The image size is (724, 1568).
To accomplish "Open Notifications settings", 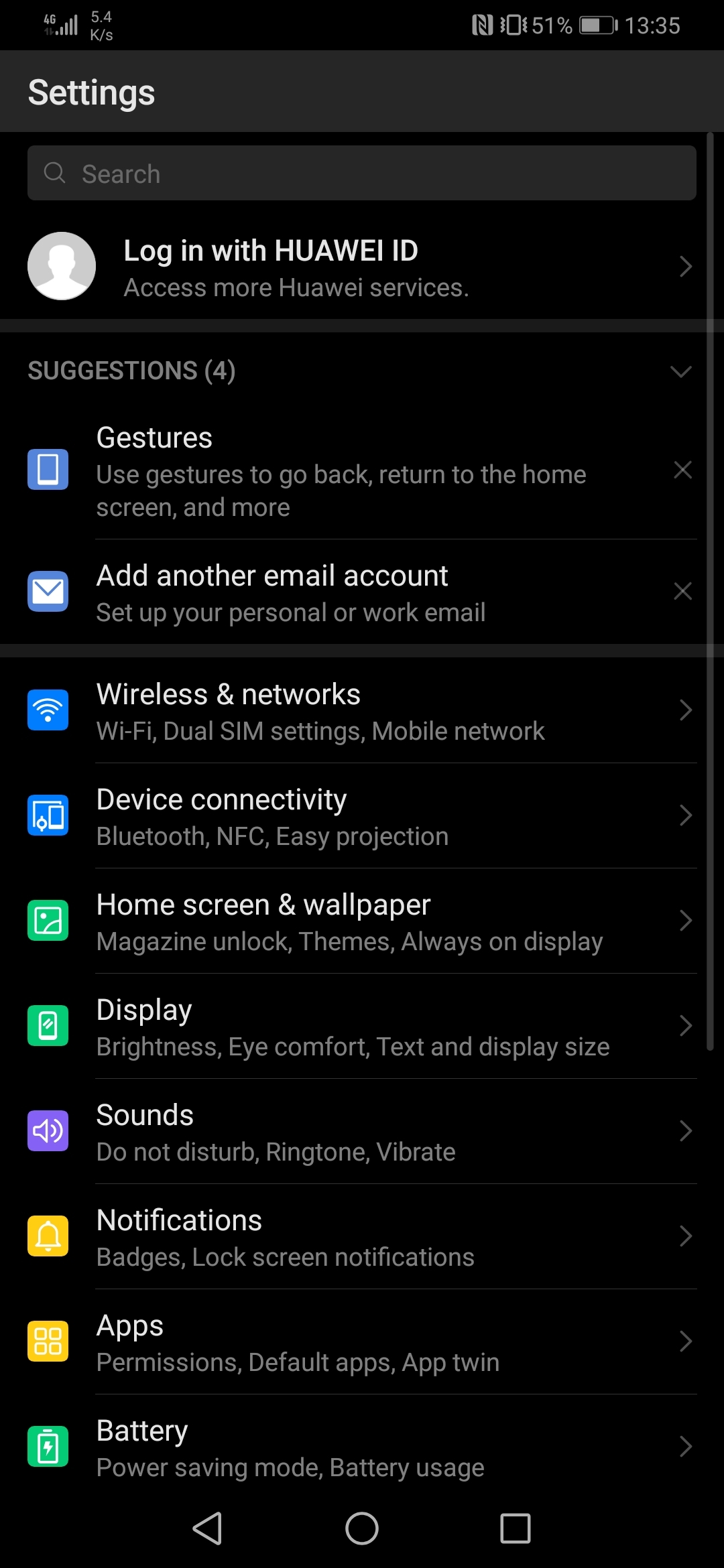I will point(362,1237).
